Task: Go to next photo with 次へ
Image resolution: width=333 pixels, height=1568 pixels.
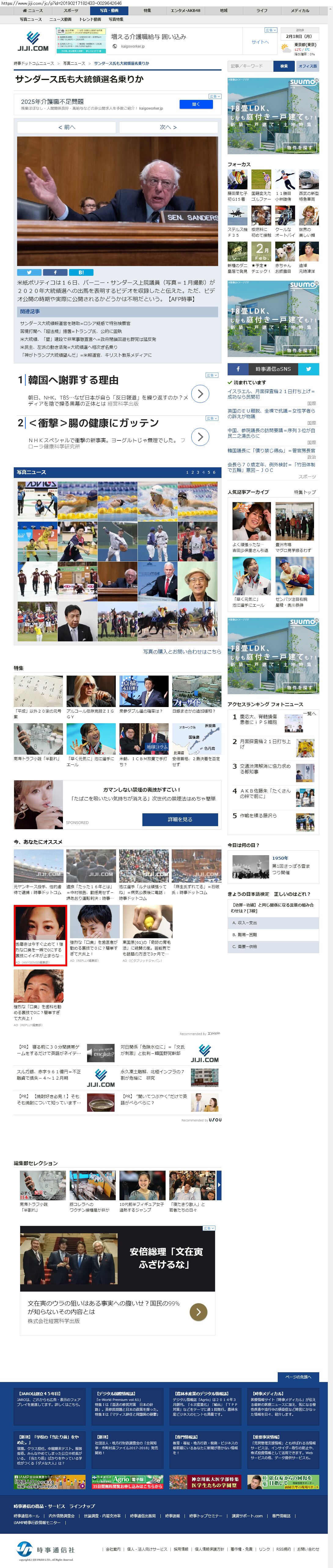Action: click(x=168, y=127)
